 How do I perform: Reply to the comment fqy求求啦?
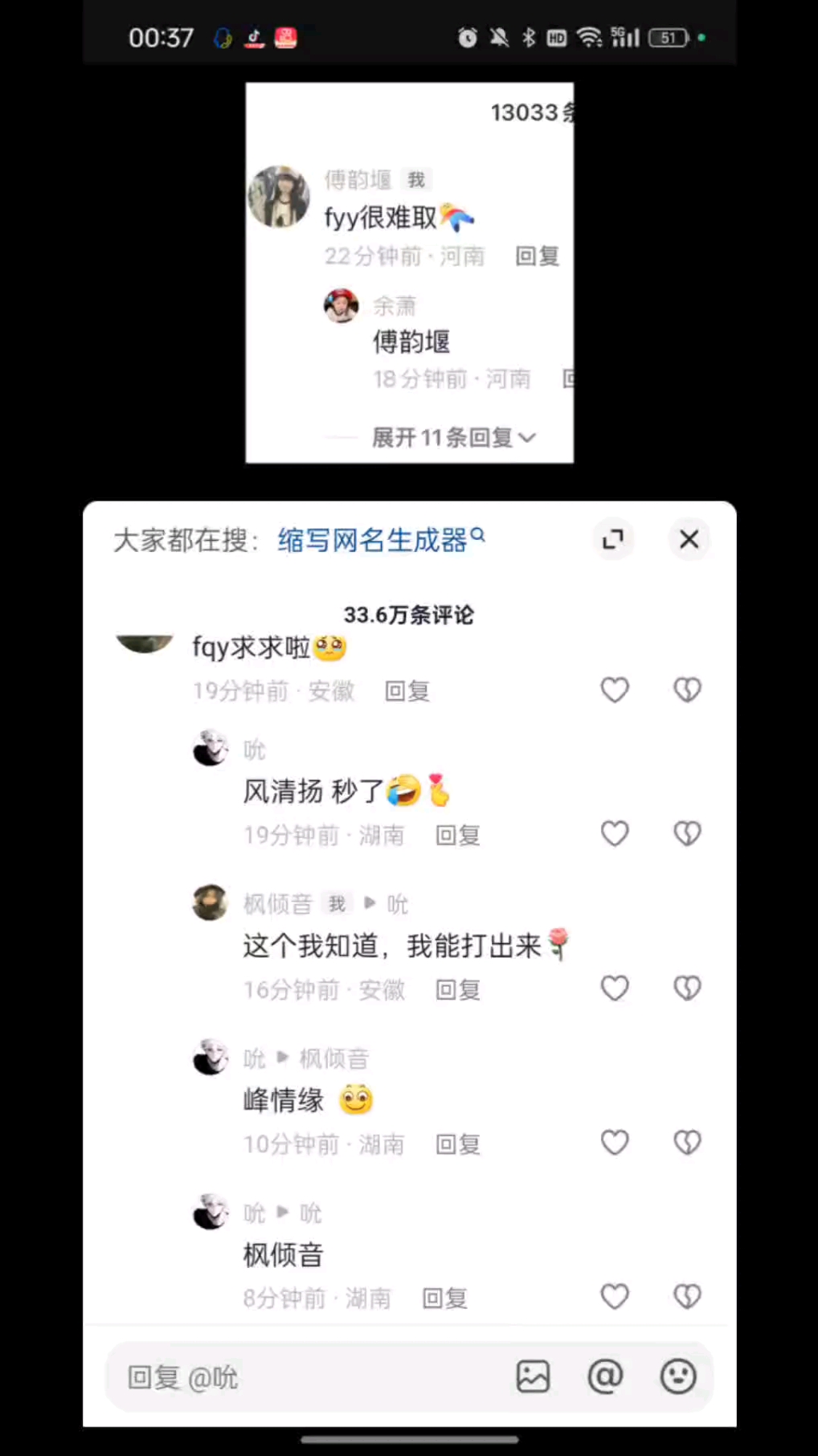pos(407,691)
